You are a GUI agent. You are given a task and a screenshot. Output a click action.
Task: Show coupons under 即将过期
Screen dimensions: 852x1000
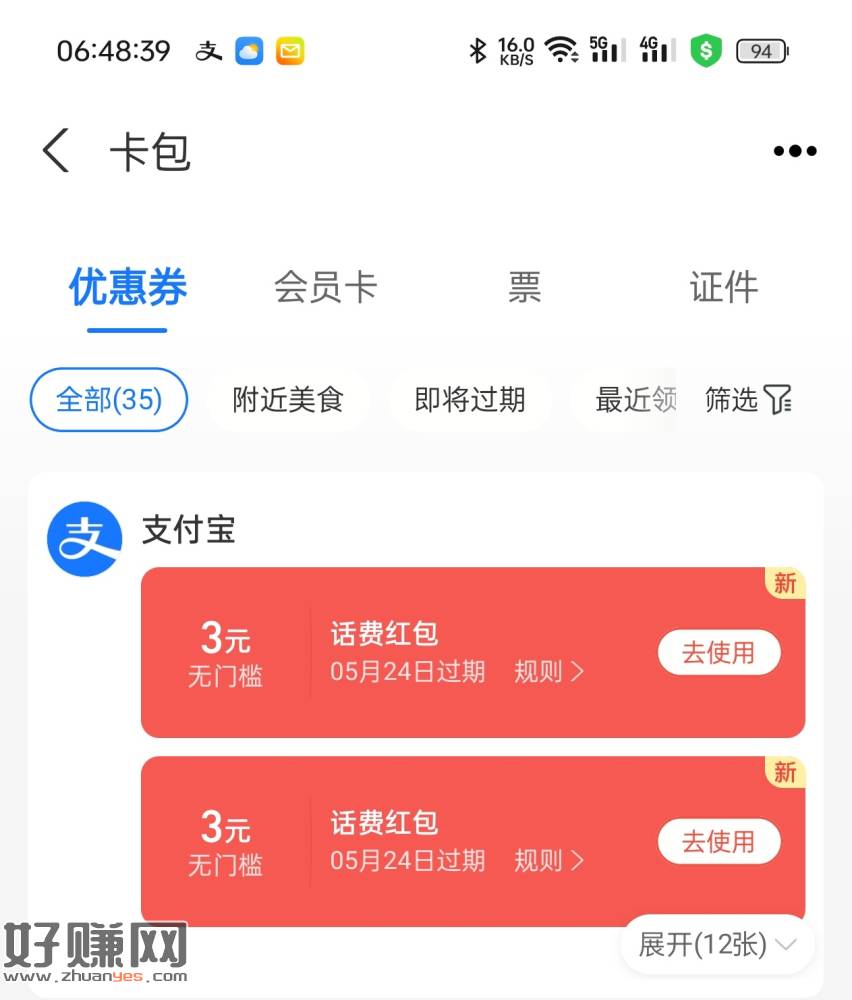tap(469, 400)
